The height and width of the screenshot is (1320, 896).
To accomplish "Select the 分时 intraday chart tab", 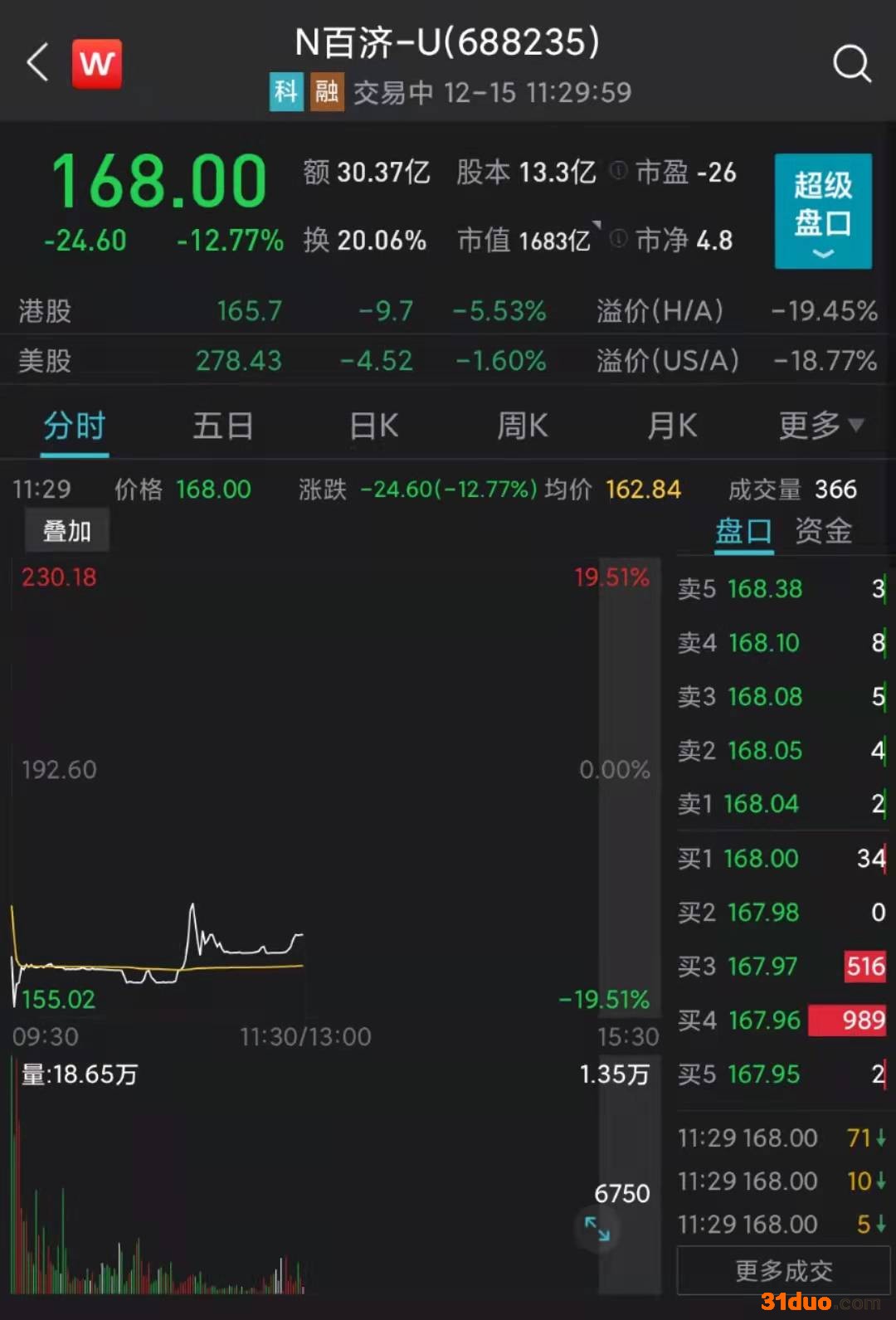I will coord(75,426).
